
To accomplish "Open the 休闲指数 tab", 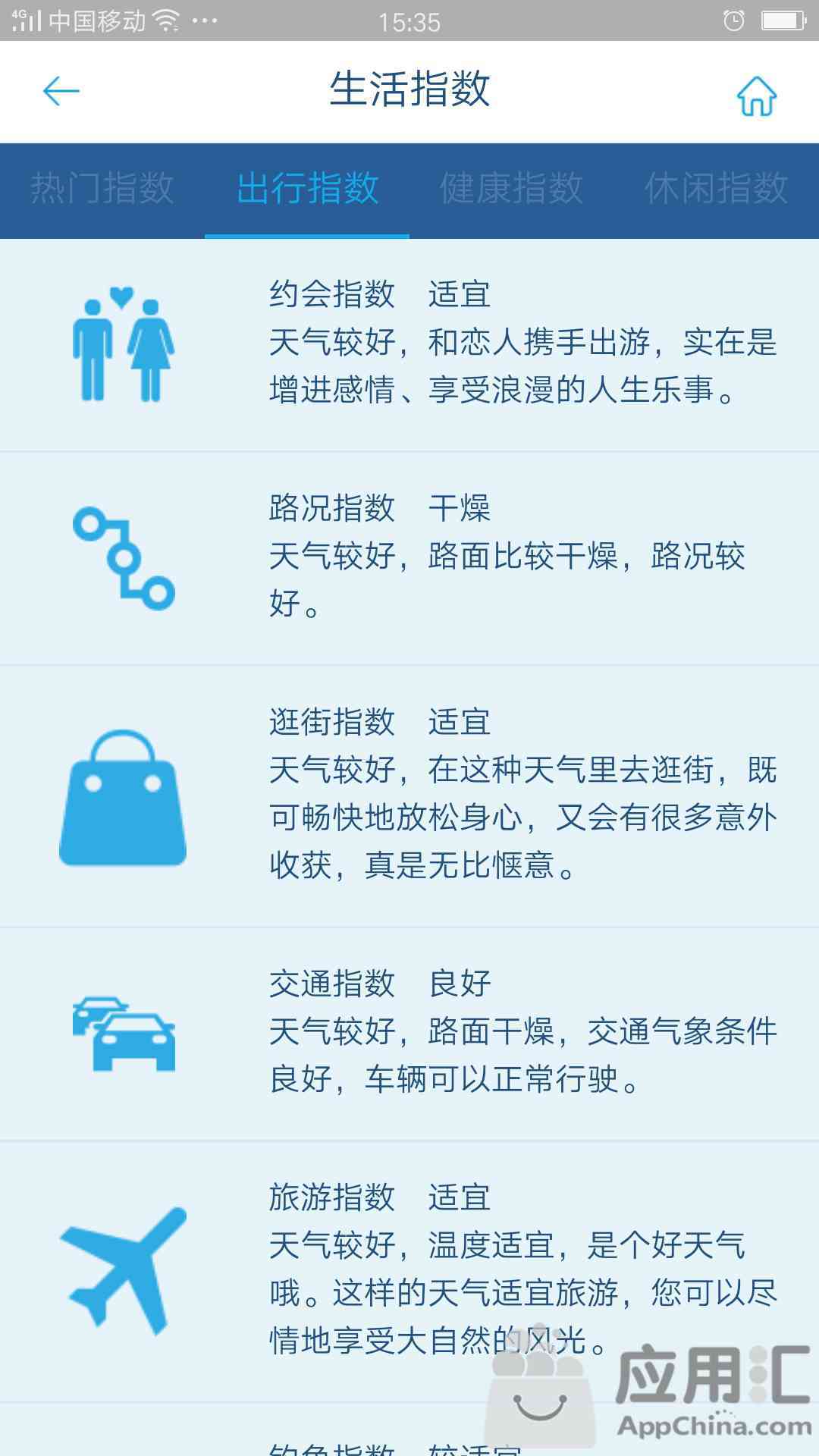I will [716, 188].
